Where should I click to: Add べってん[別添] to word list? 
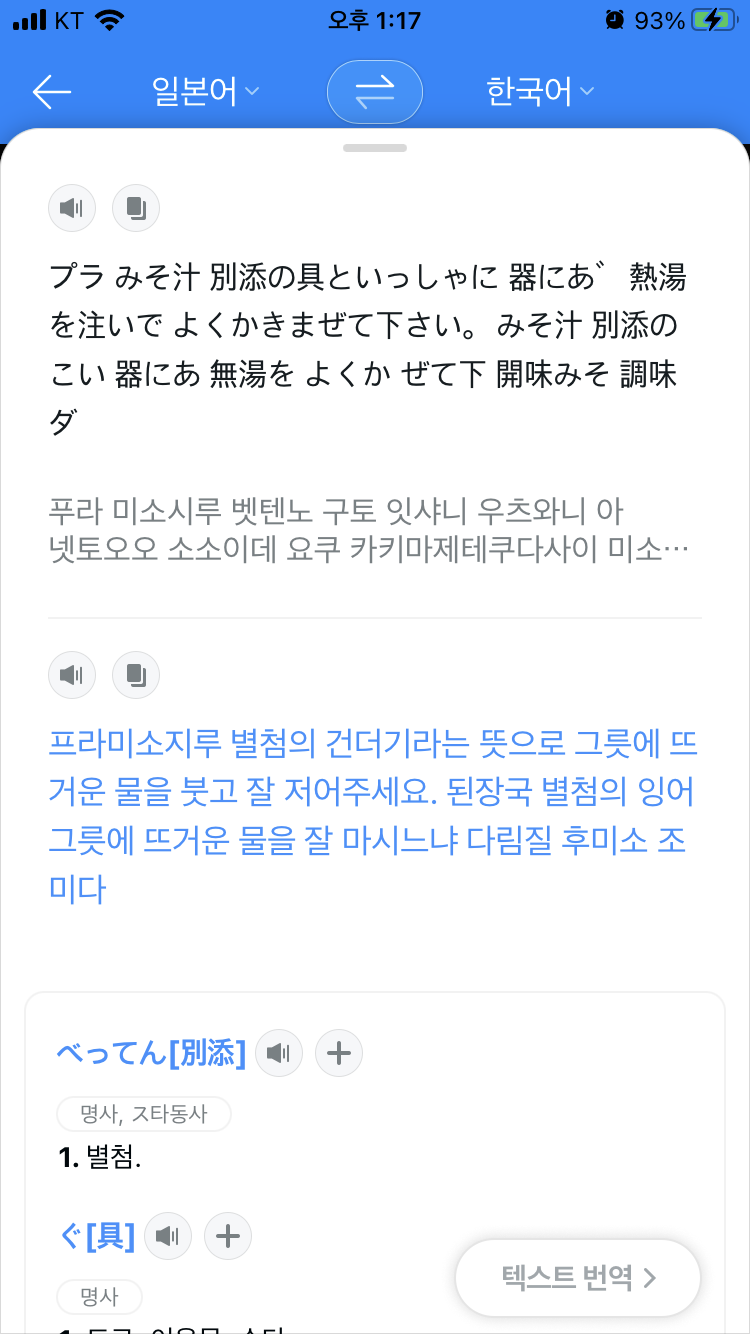pyautogui.click(x=339, y=1053)
